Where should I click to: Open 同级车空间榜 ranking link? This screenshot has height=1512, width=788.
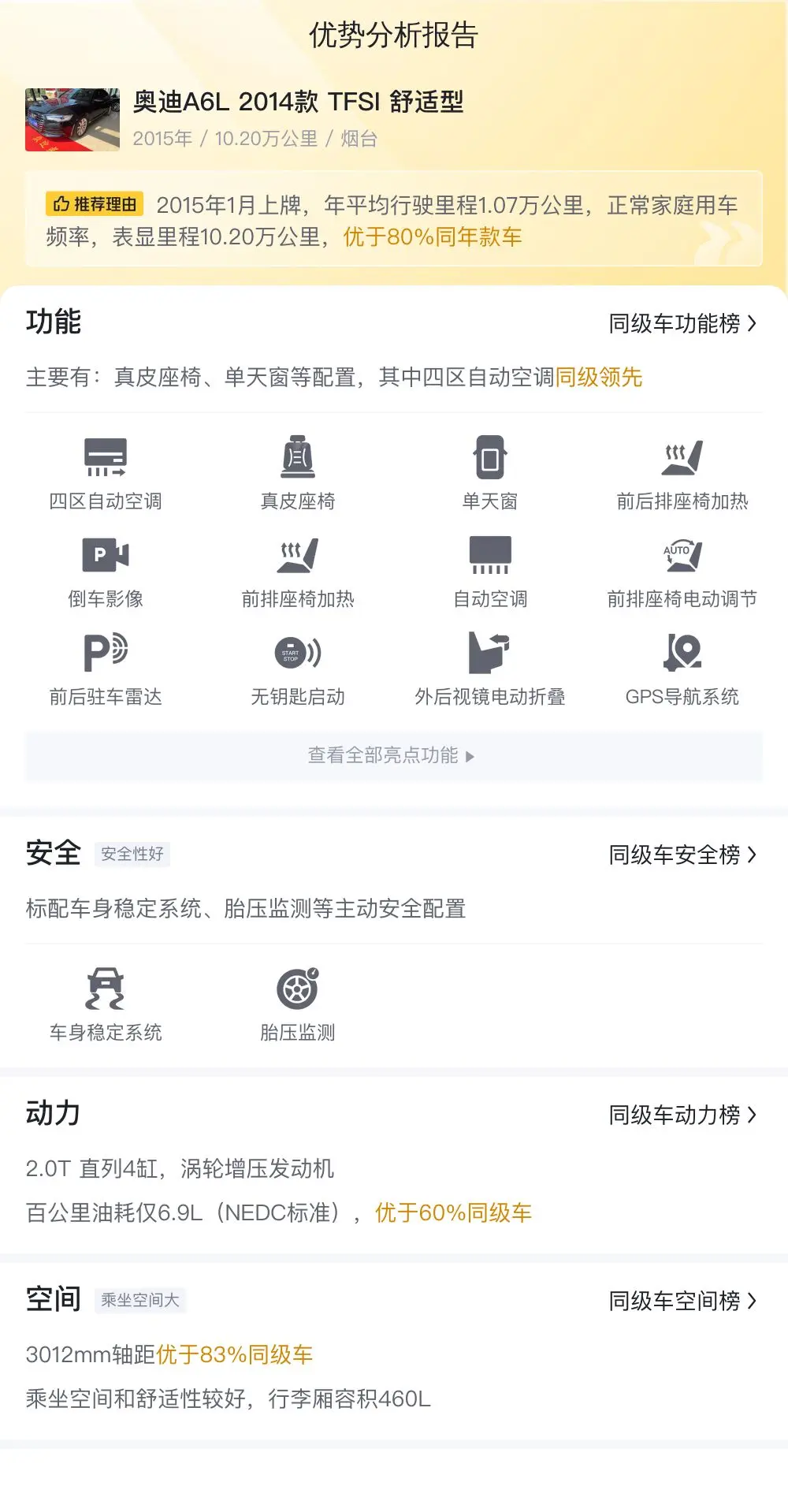[682, 1301]
